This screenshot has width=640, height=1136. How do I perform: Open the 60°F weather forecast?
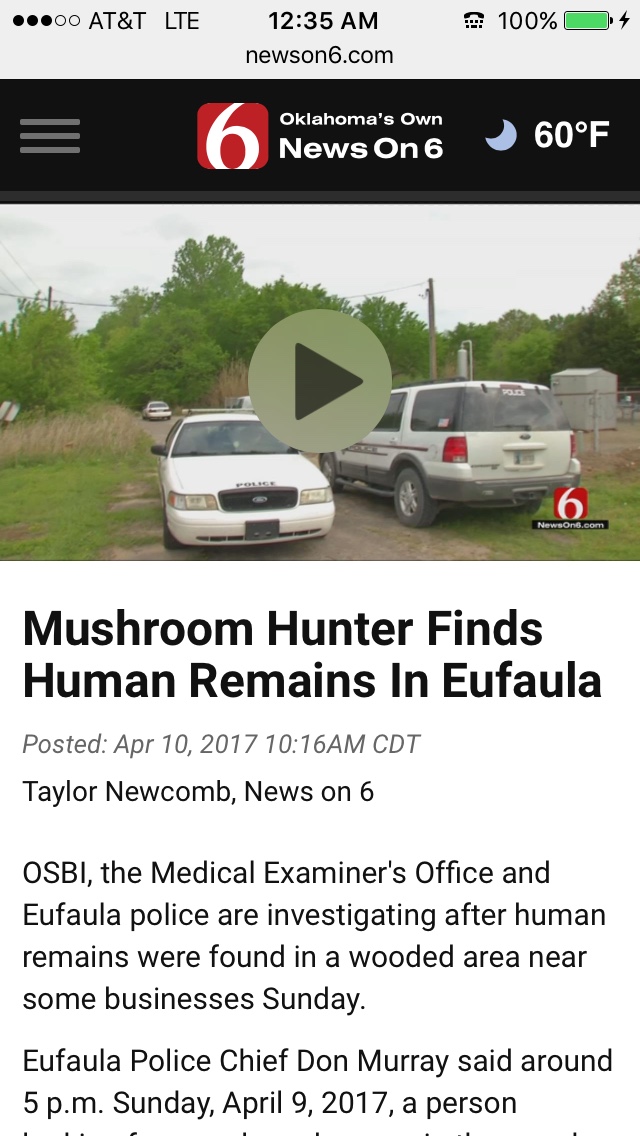coord(548,136)
